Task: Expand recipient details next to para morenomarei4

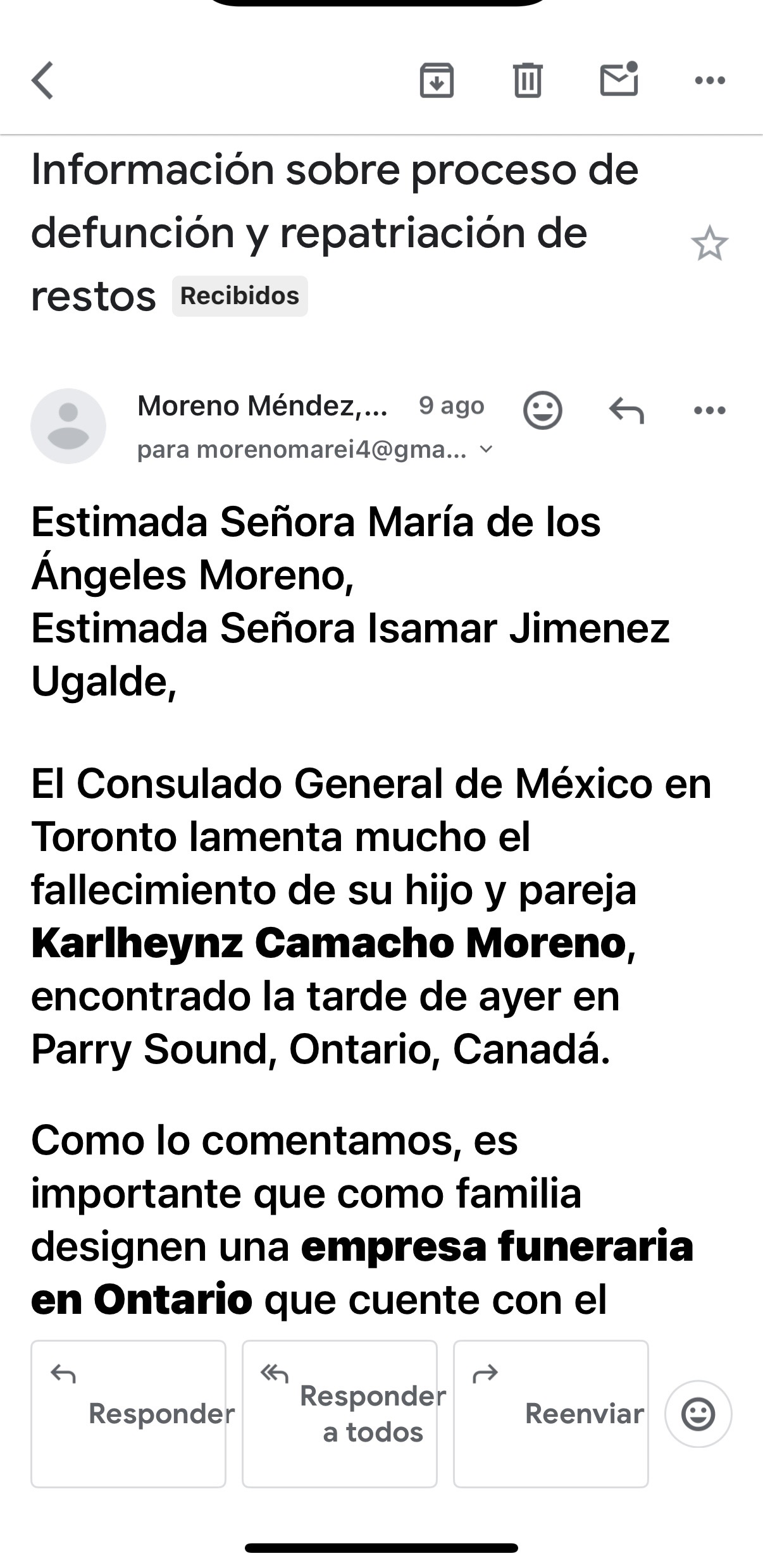Action: pyautogui.click(x=486, y=450)
